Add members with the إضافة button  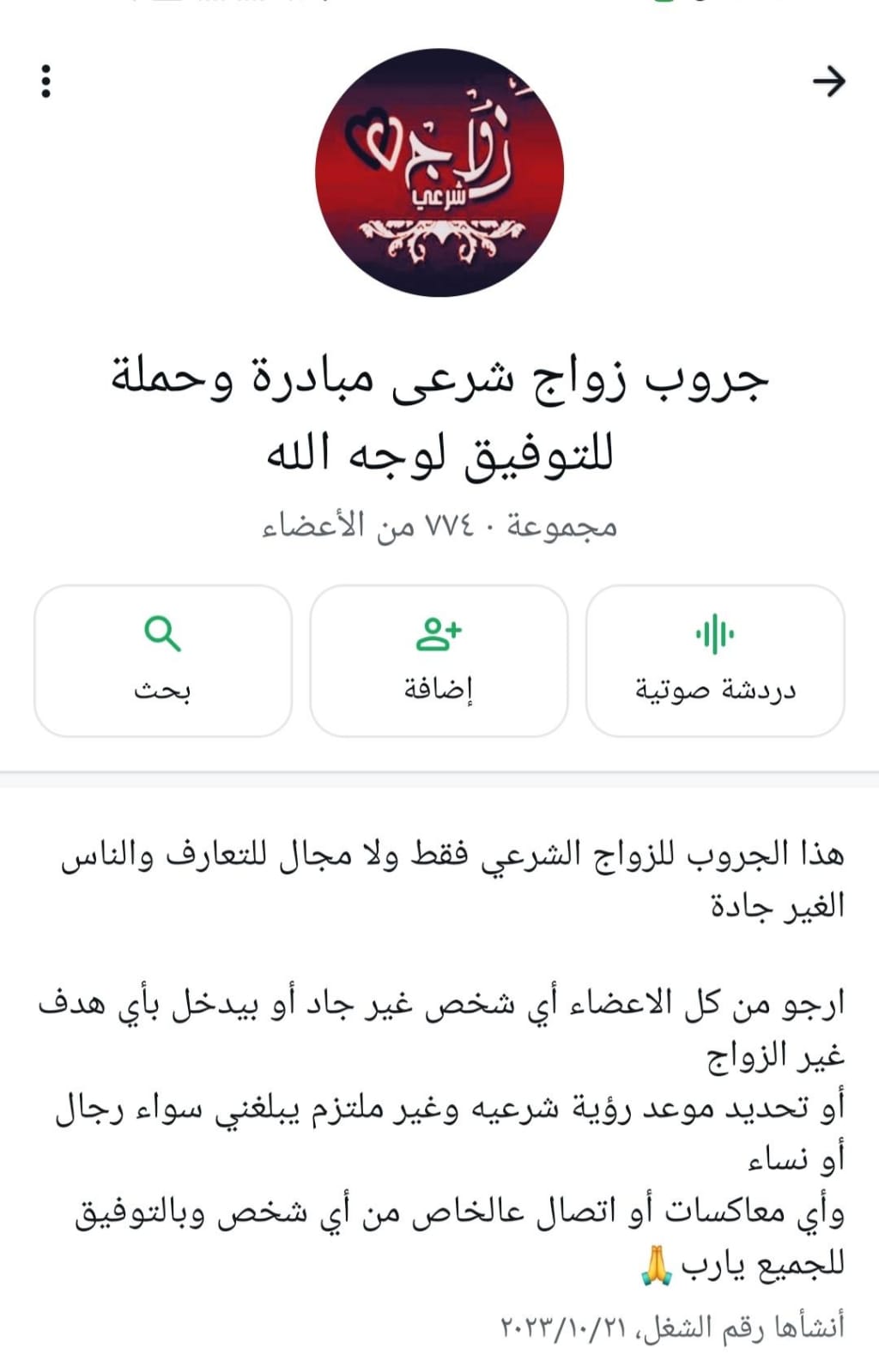(x=439, y=660)
